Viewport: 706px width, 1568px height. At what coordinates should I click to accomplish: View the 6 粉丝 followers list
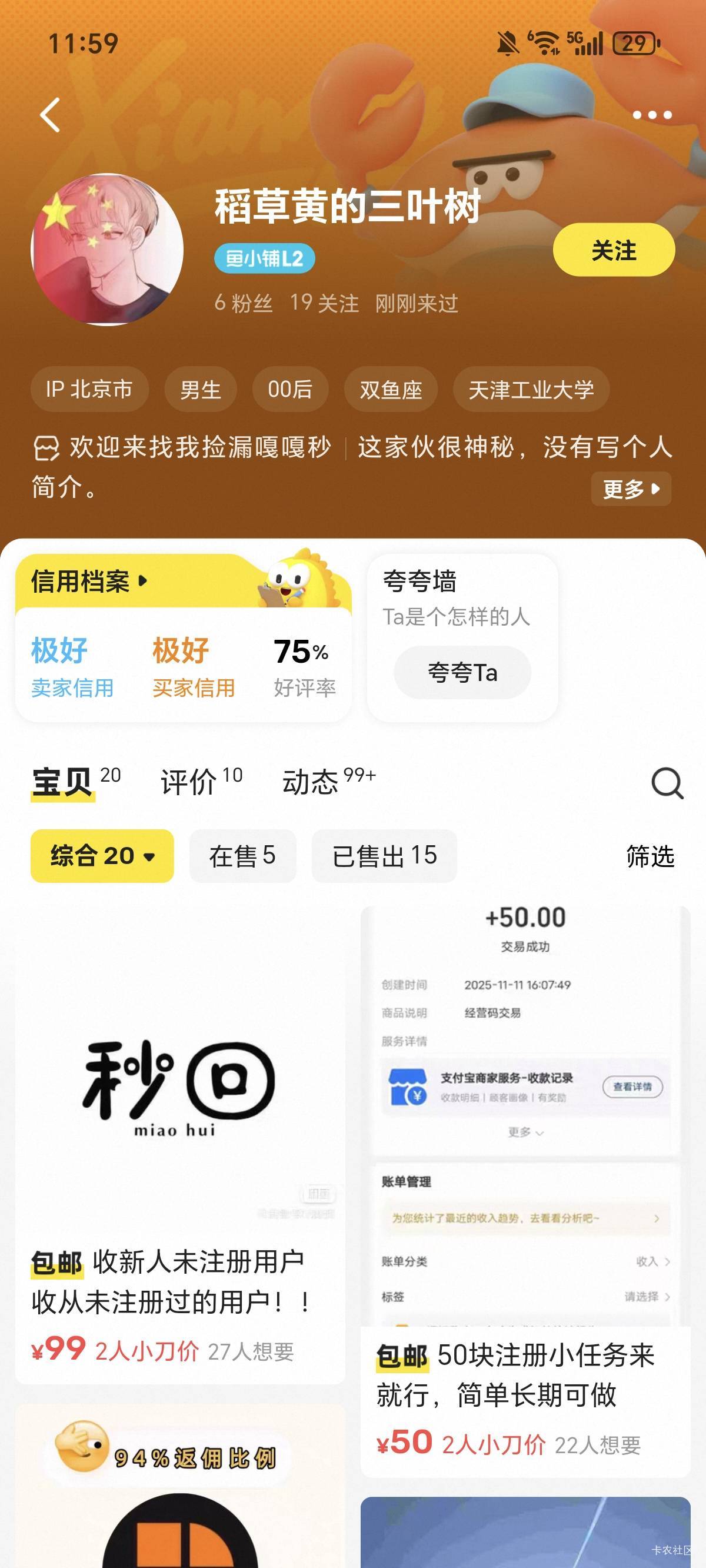243,303
